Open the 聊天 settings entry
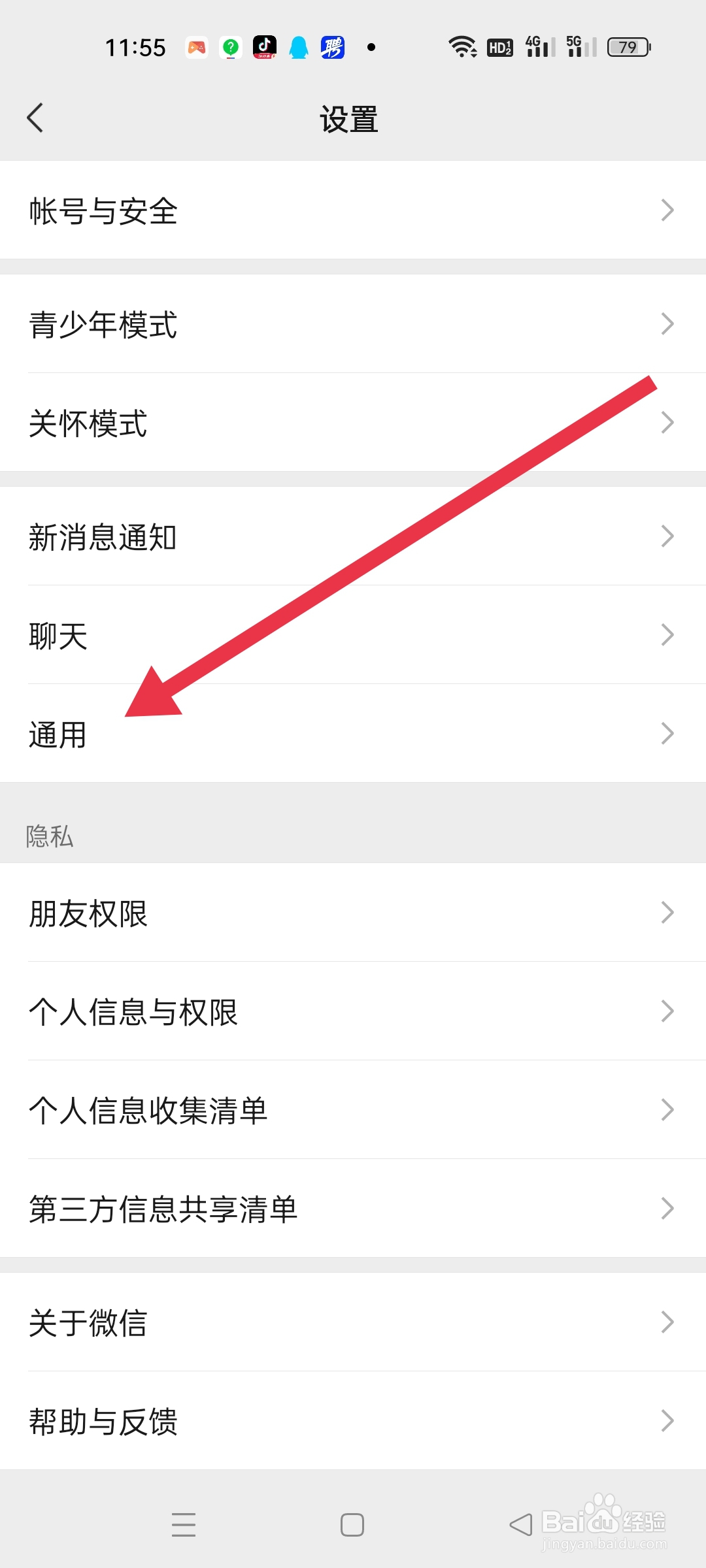706x1568 pixels. click(353, 635)
